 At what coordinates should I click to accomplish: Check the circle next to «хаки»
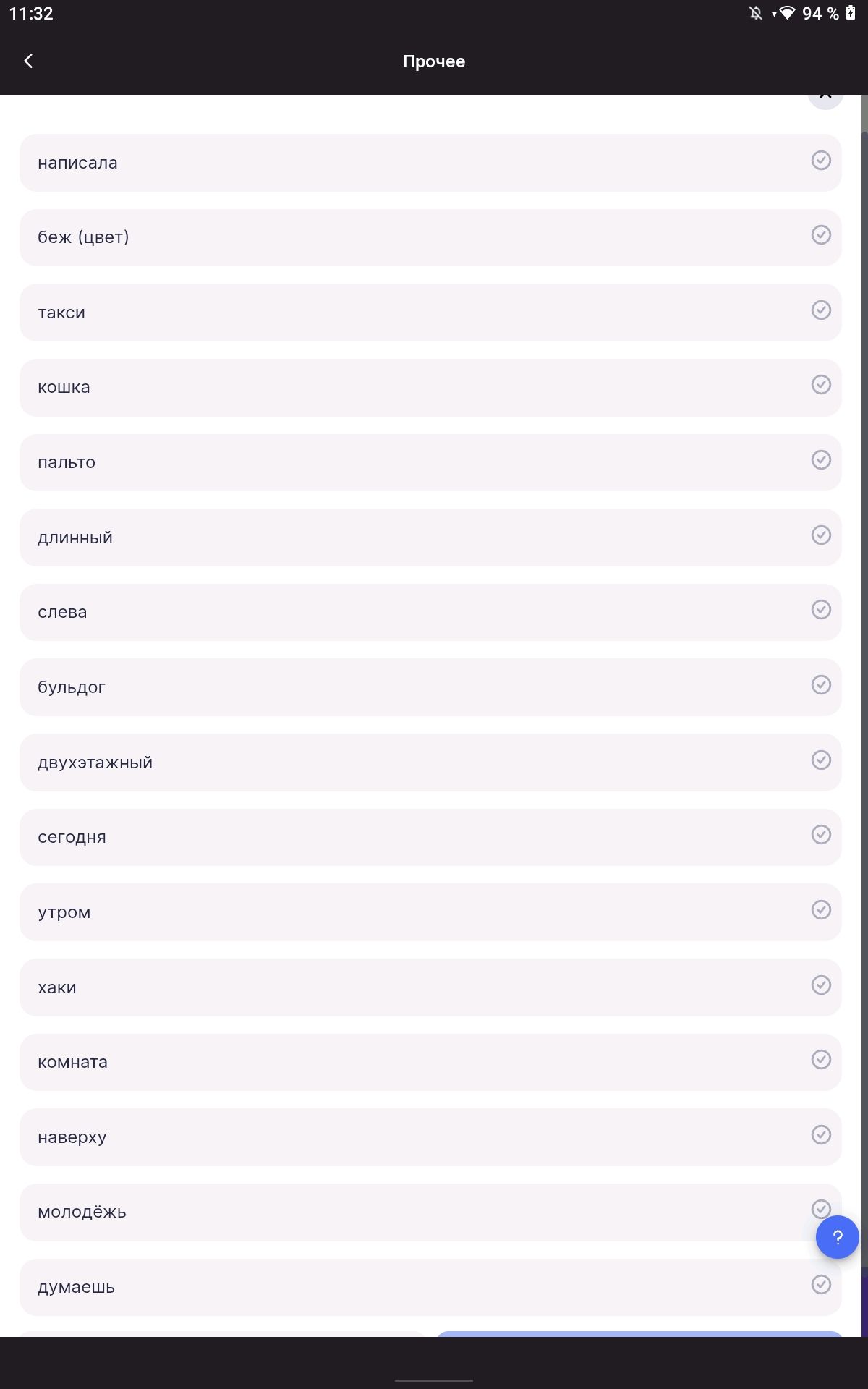click(x=821, y=985)
